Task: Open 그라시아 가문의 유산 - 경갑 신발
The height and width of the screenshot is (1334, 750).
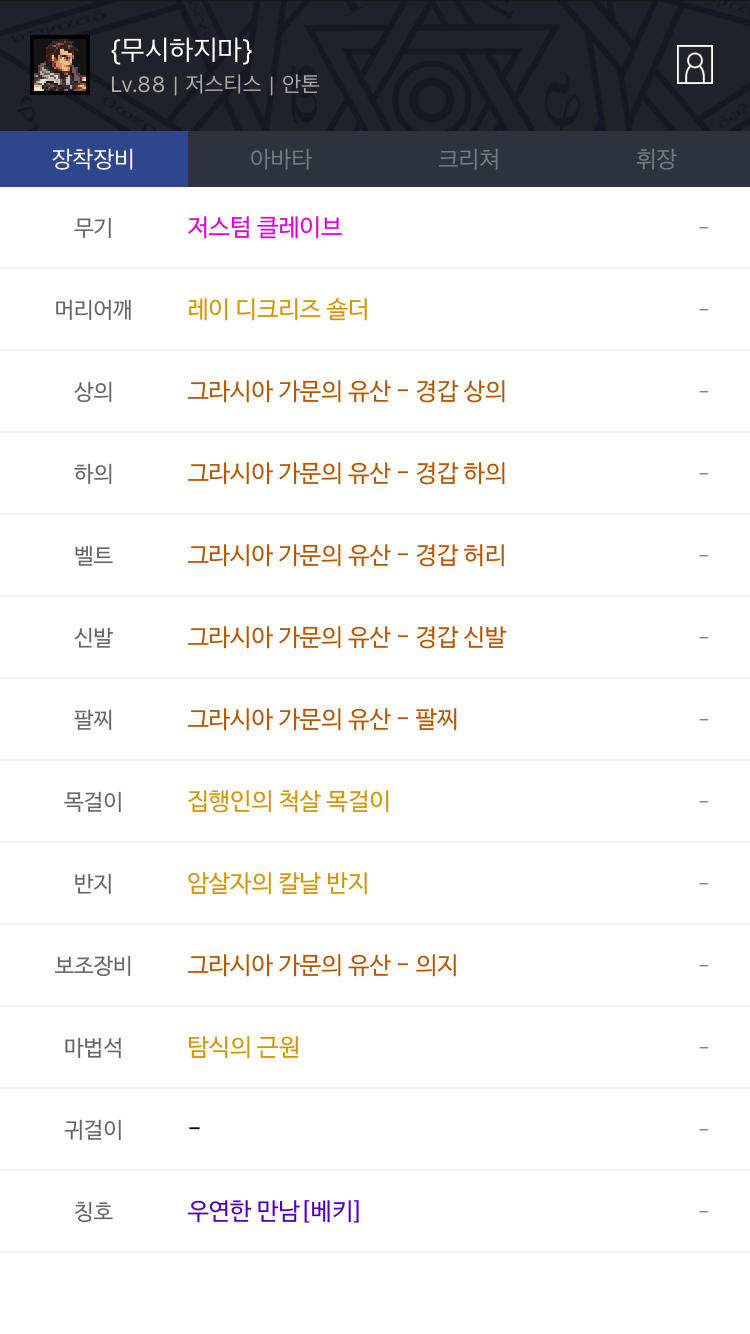Action: (x=347, y=637)
